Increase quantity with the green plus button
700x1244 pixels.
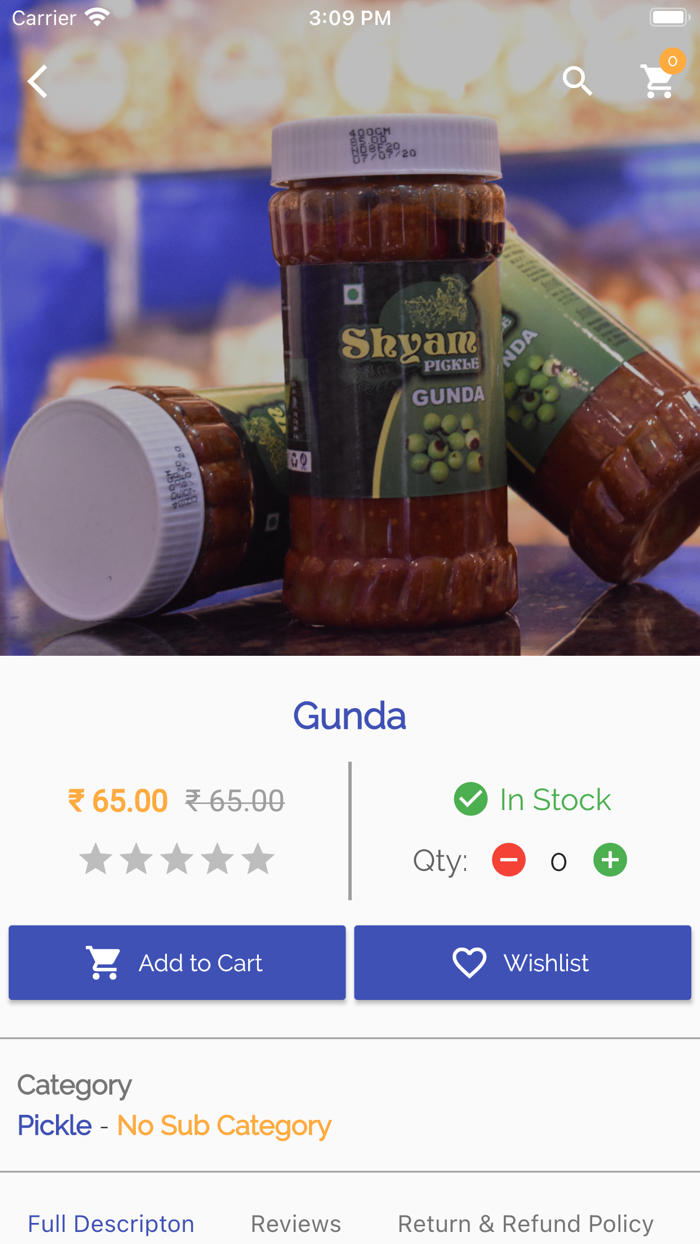tap(610, 860)
